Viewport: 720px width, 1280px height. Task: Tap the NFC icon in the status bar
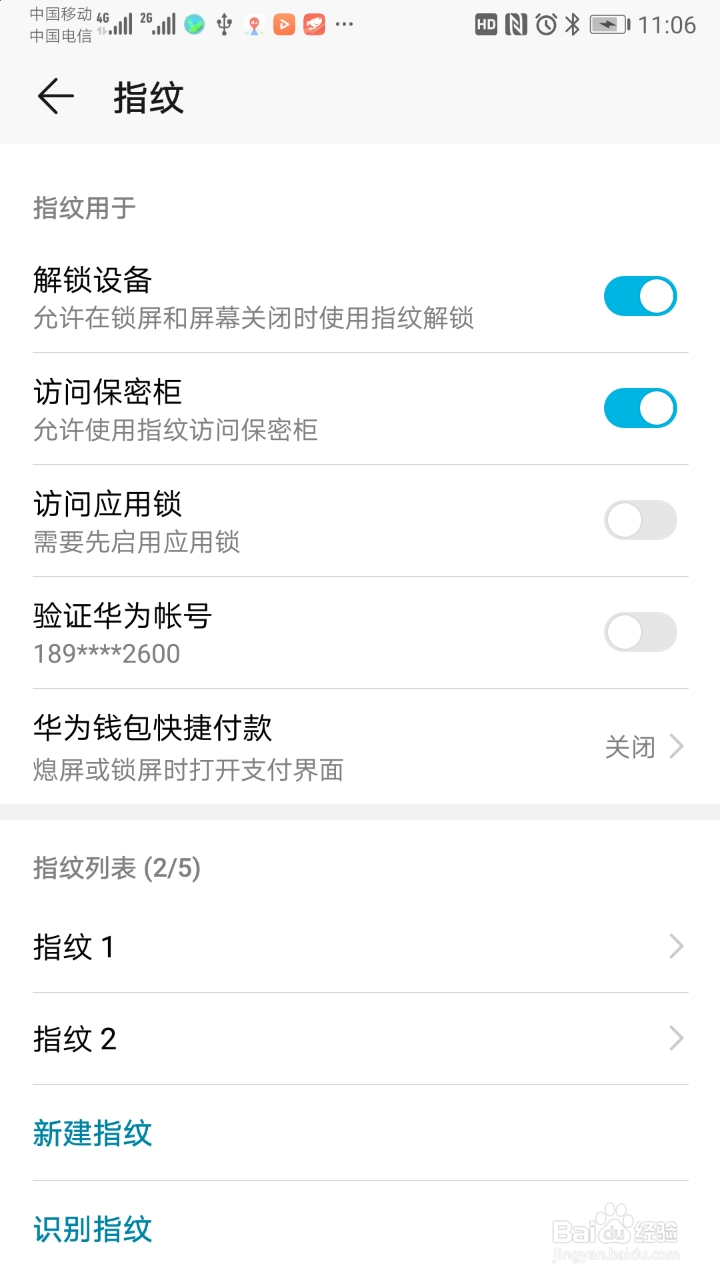tap(516, 25)
